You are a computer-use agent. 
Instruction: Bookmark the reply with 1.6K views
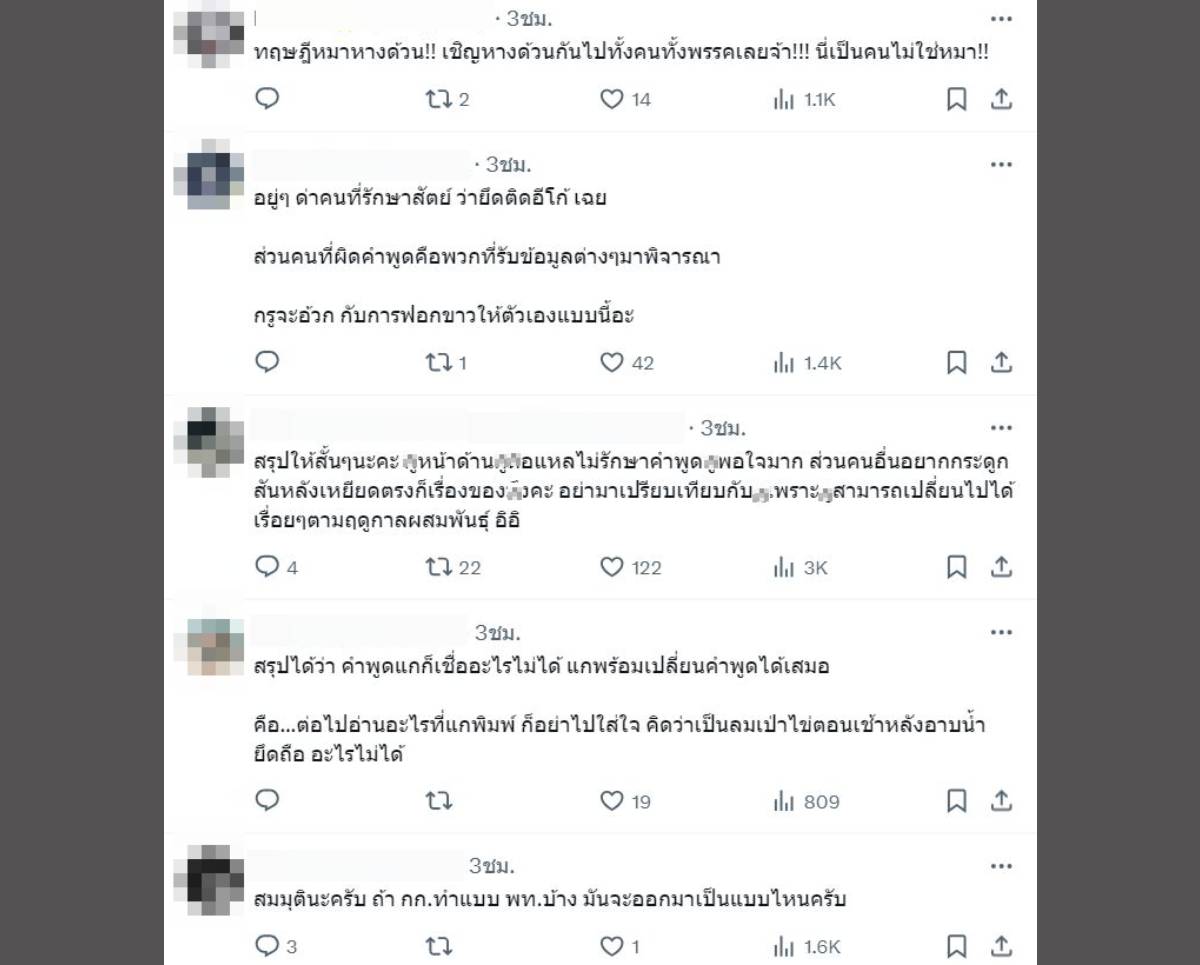(957, 946)
